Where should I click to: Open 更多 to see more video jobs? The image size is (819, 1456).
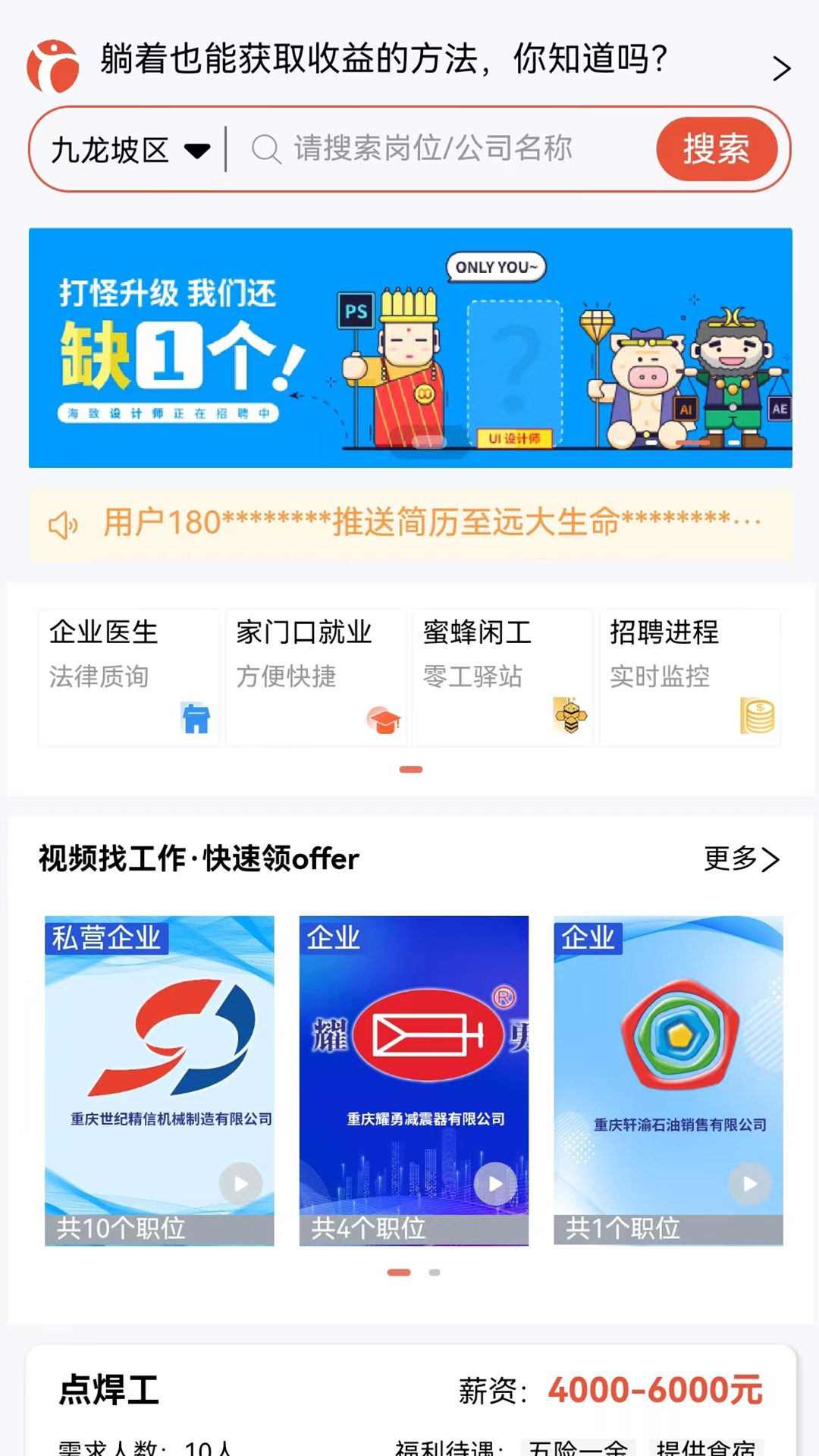tap(741, 859)
